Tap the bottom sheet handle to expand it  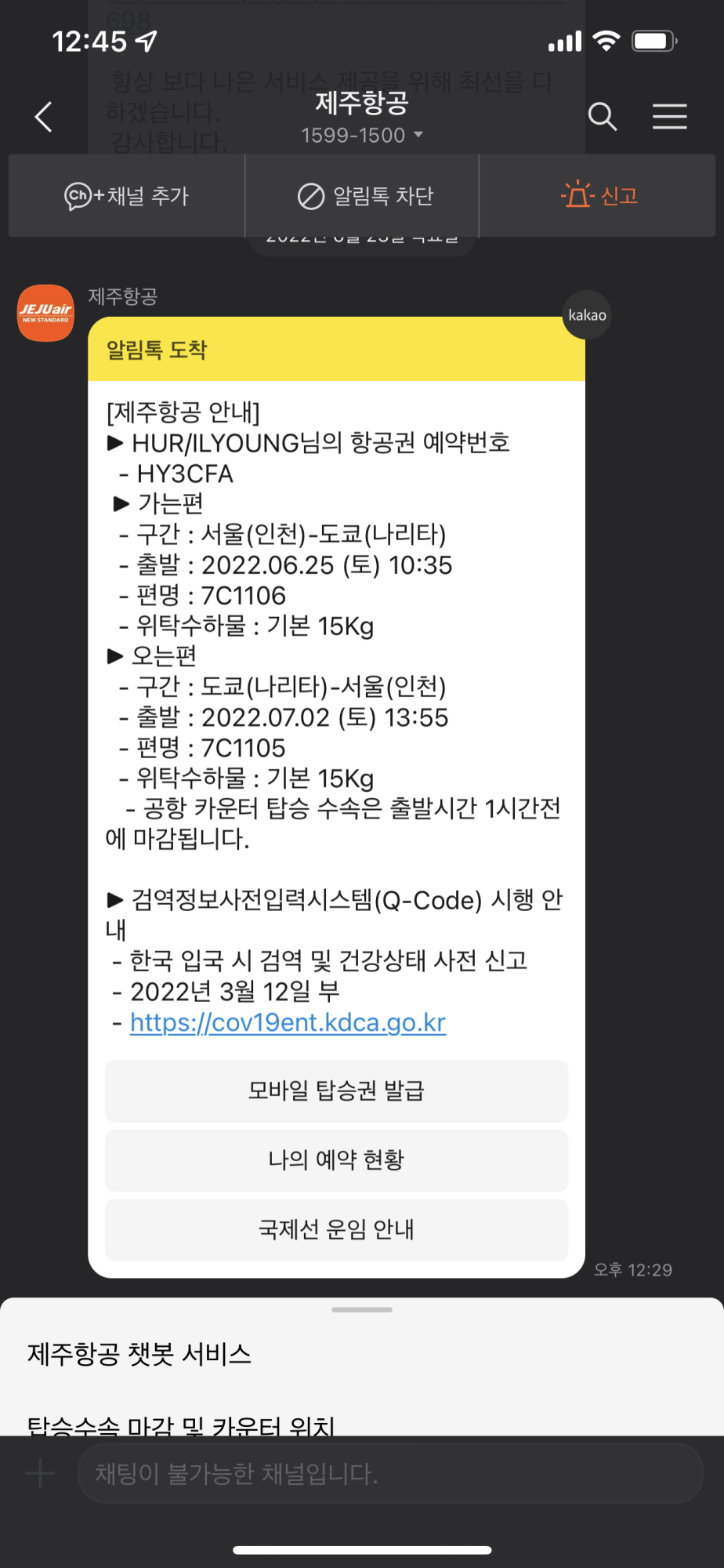[362, 1309]
